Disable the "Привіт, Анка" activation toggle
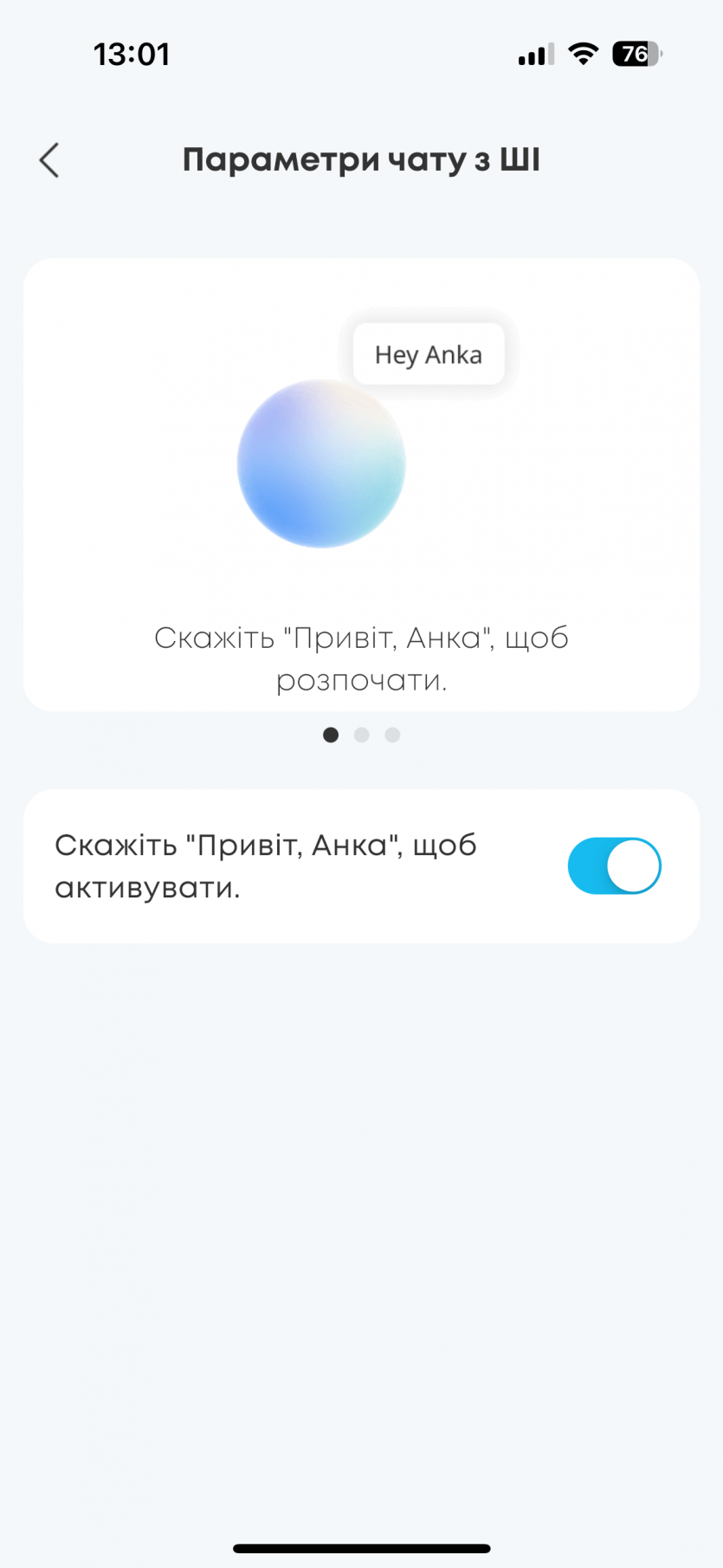The image size is (723, 1568). point(614,865)
